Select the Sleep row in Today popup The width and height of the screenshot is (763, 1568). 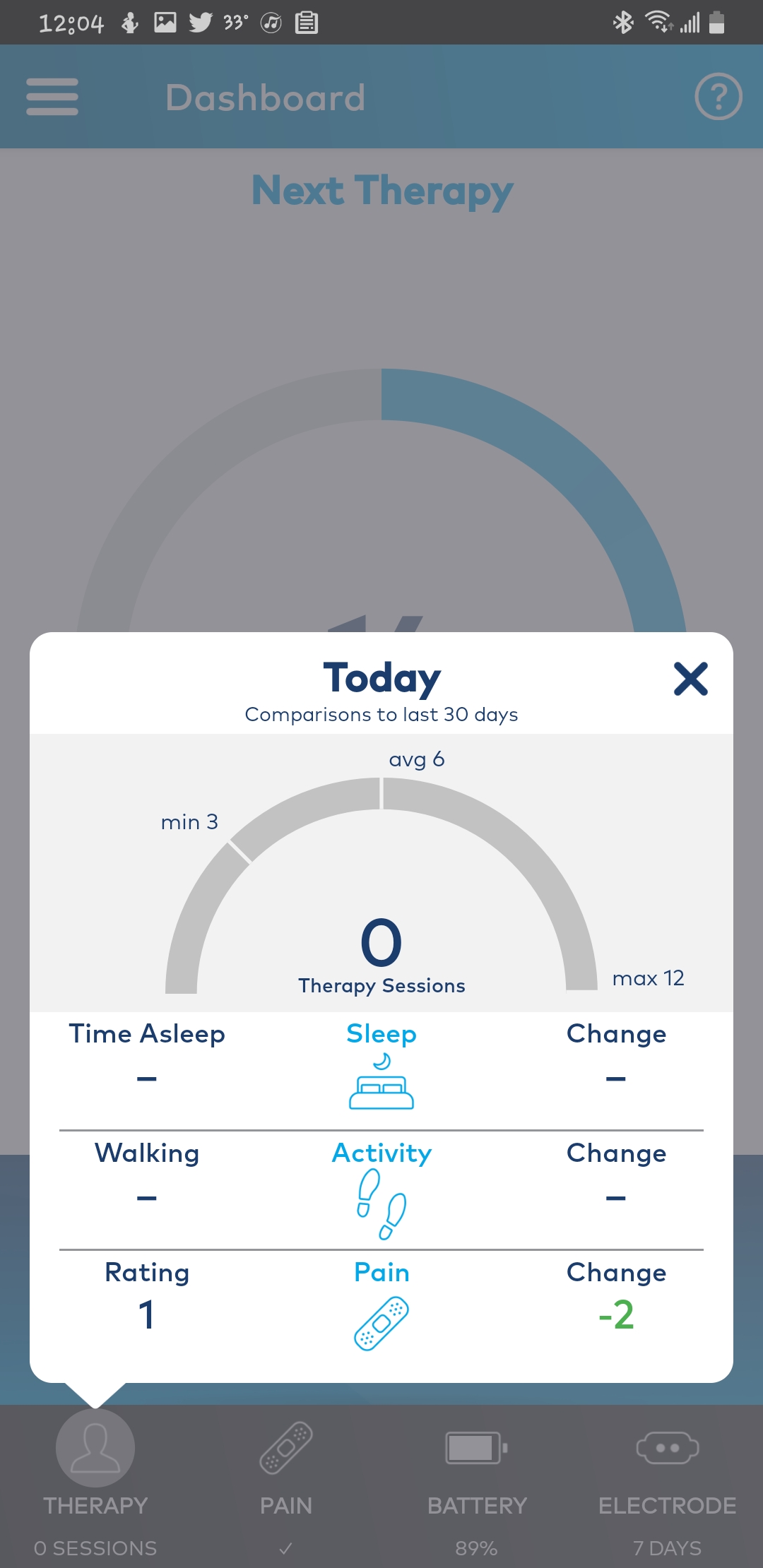click(381, 1070)
